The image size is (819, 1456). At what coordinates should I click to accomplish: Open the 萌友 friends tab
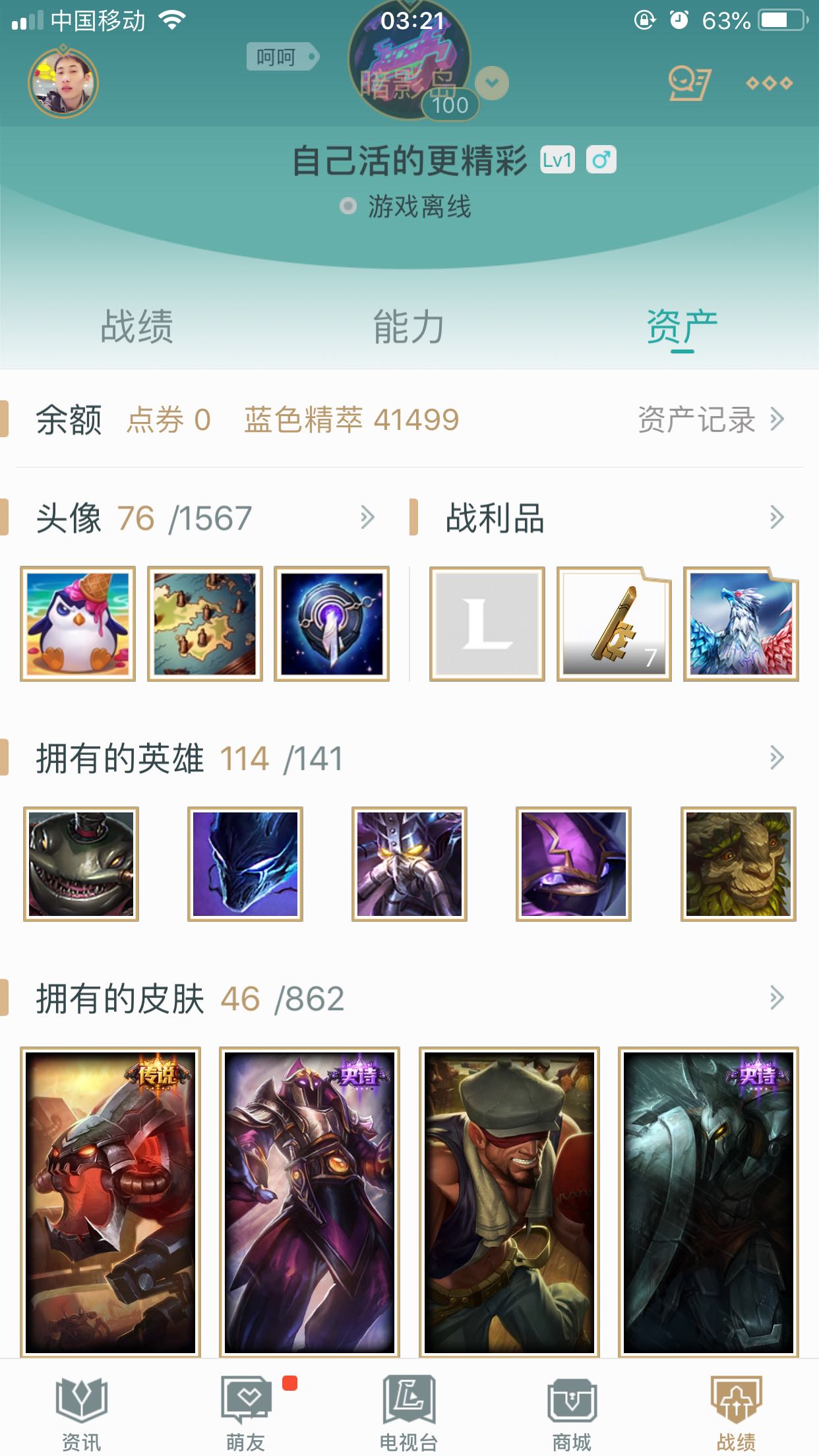point(245,1412)
